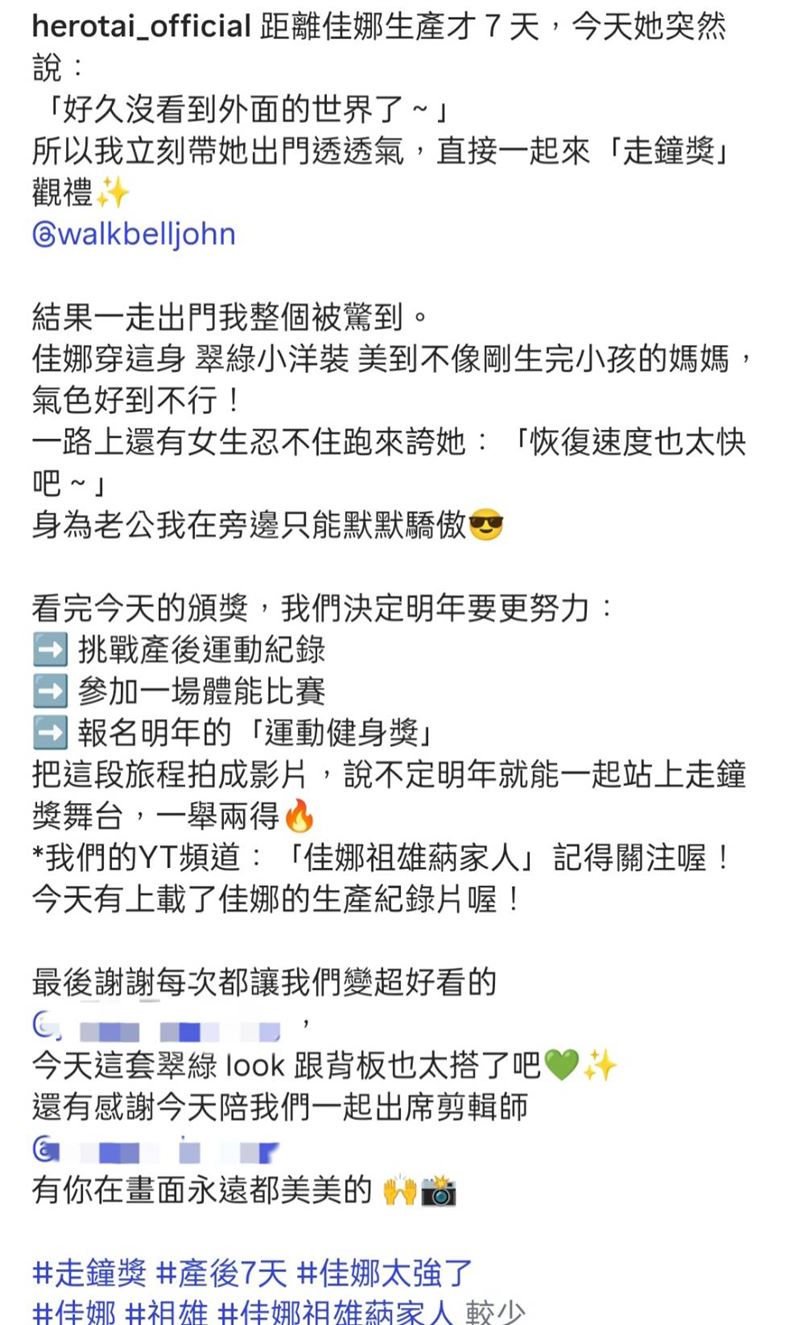800x1325 pixels.
Task: Open the walkbelljohn Threads mention
Action: pyautogui.click(x=134, y=235)
